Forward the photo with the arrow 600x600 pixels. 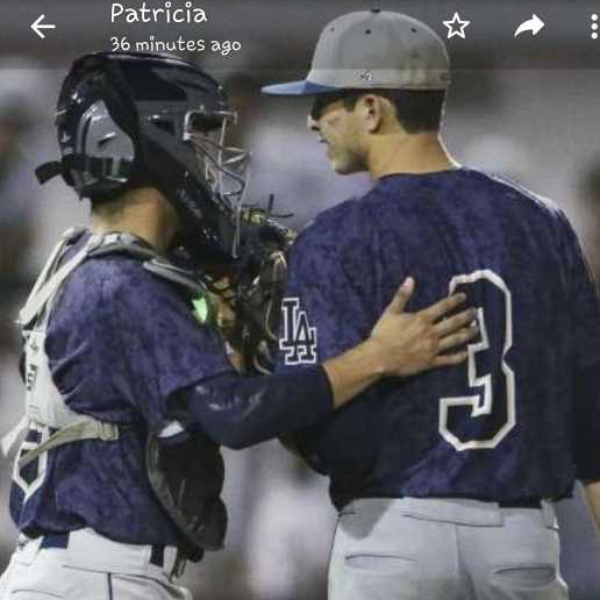click(x=529, y=26)
